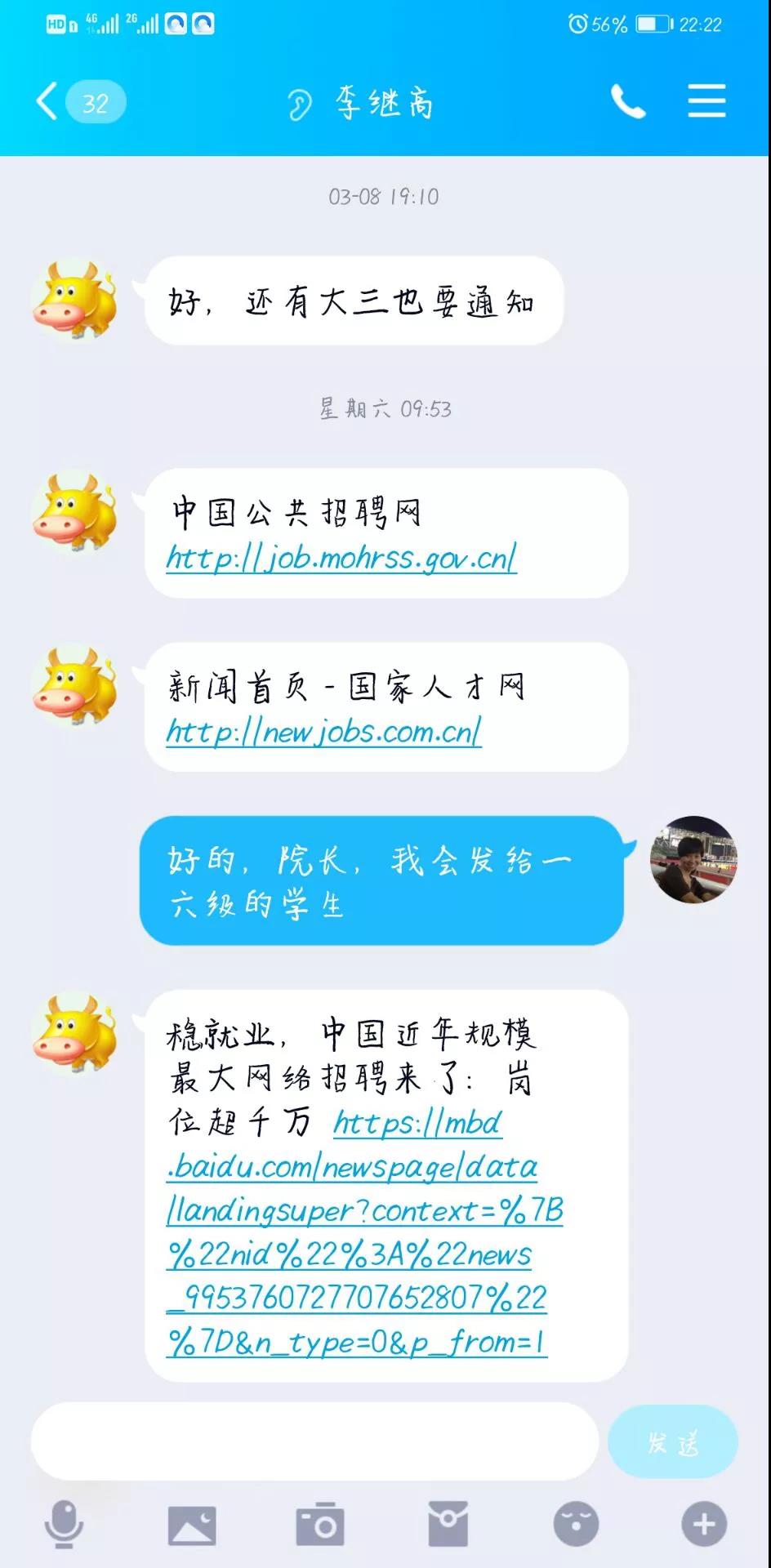
Task: Focus the message text field
Action: [314, 1442]
